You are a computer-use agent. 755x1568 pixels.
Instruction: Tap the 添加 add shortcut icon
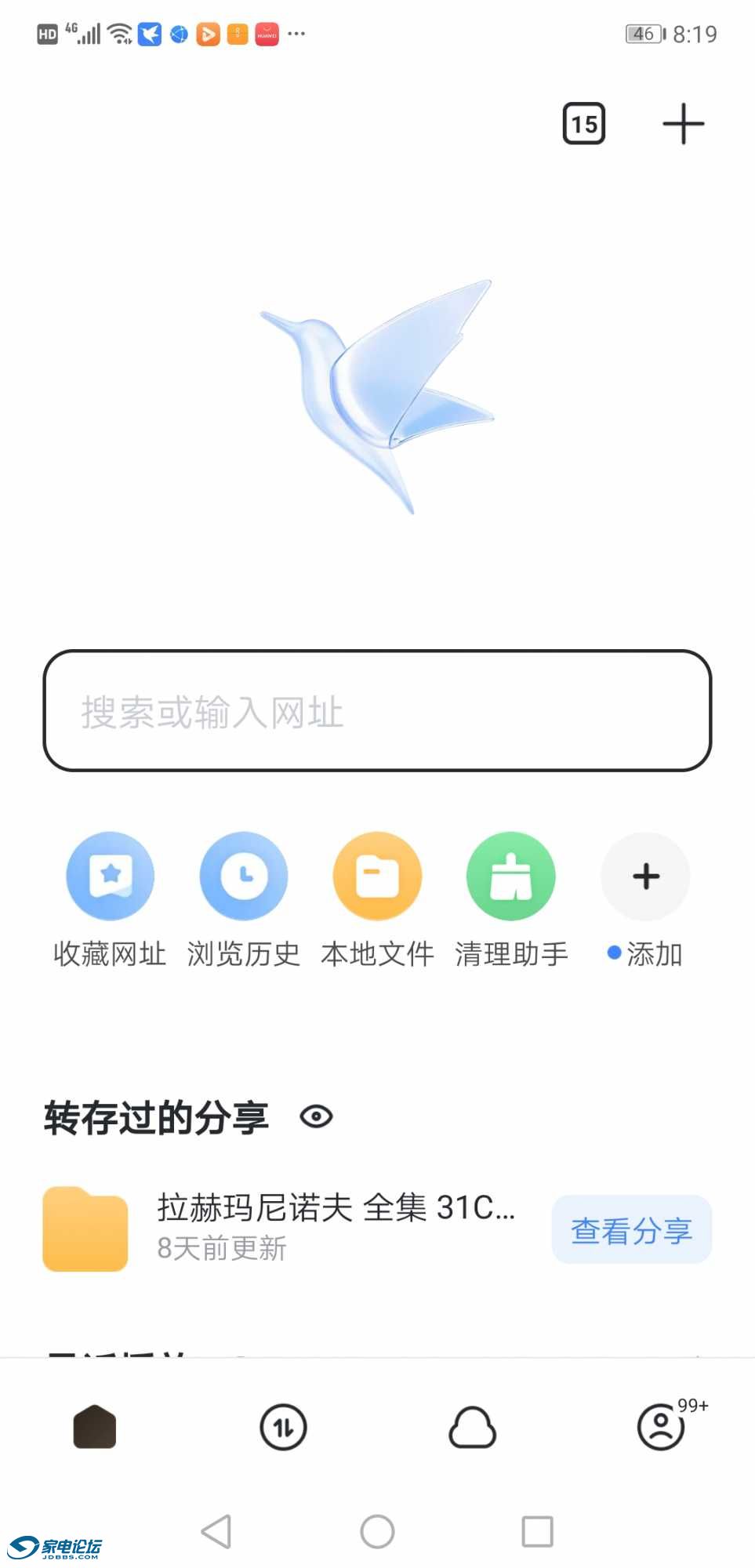pyautogui.click(x=644, y=876)
